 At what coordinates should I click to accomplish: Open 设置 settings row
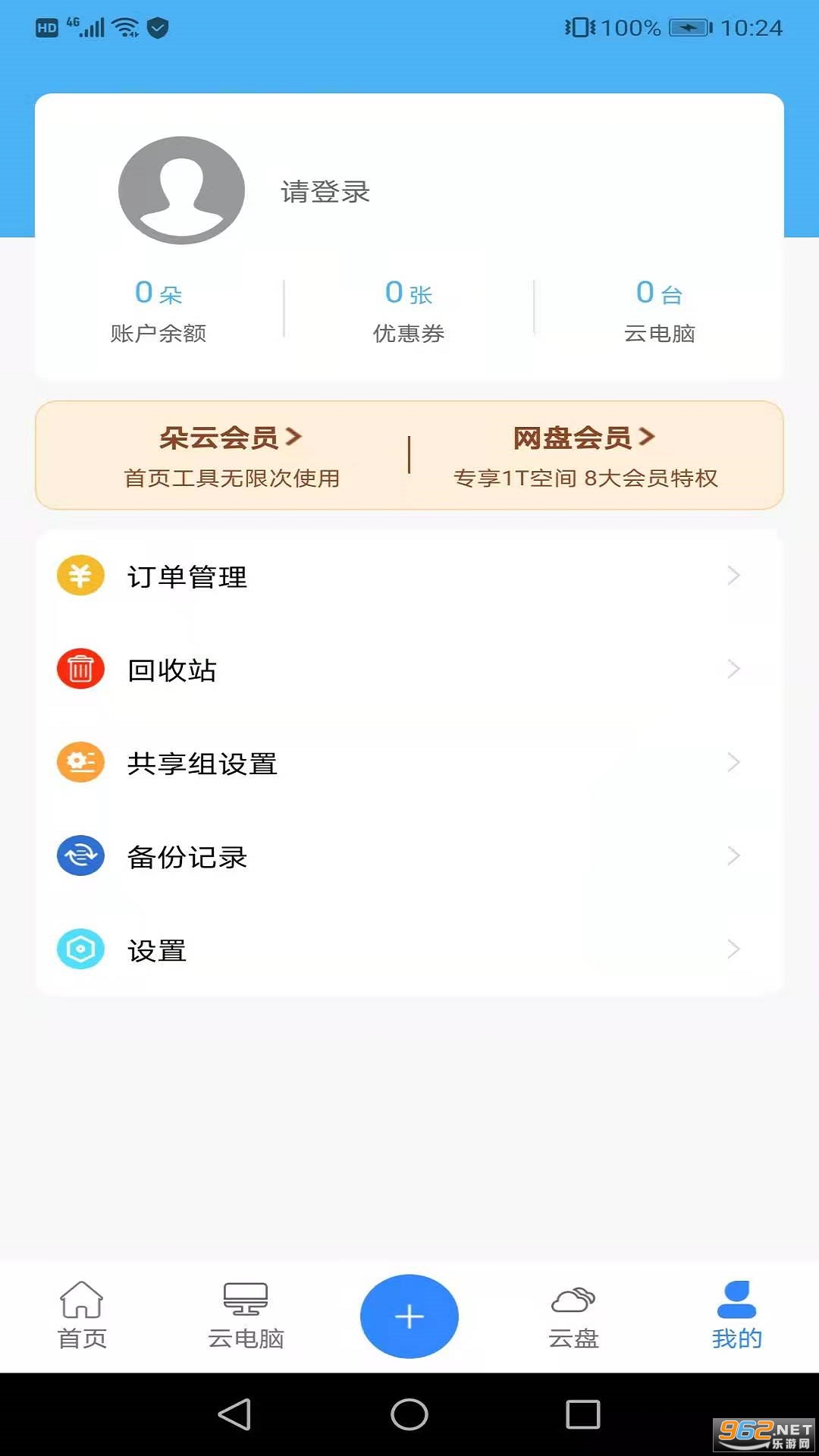point(409,949)
